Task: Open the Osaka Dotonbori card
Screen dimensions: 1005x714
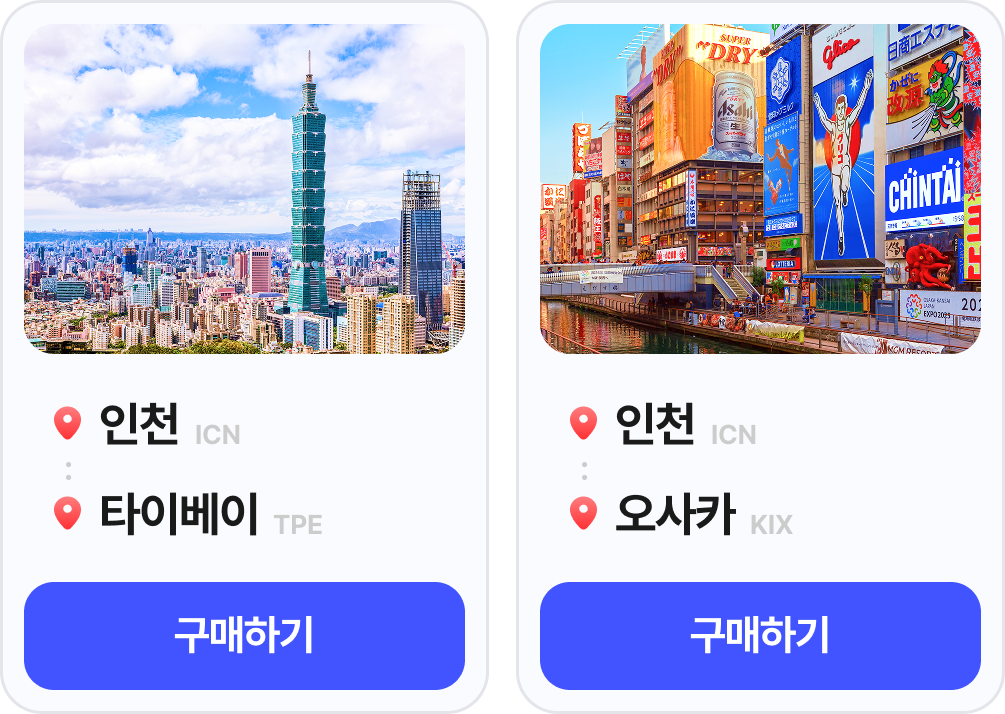Action: 760,189
